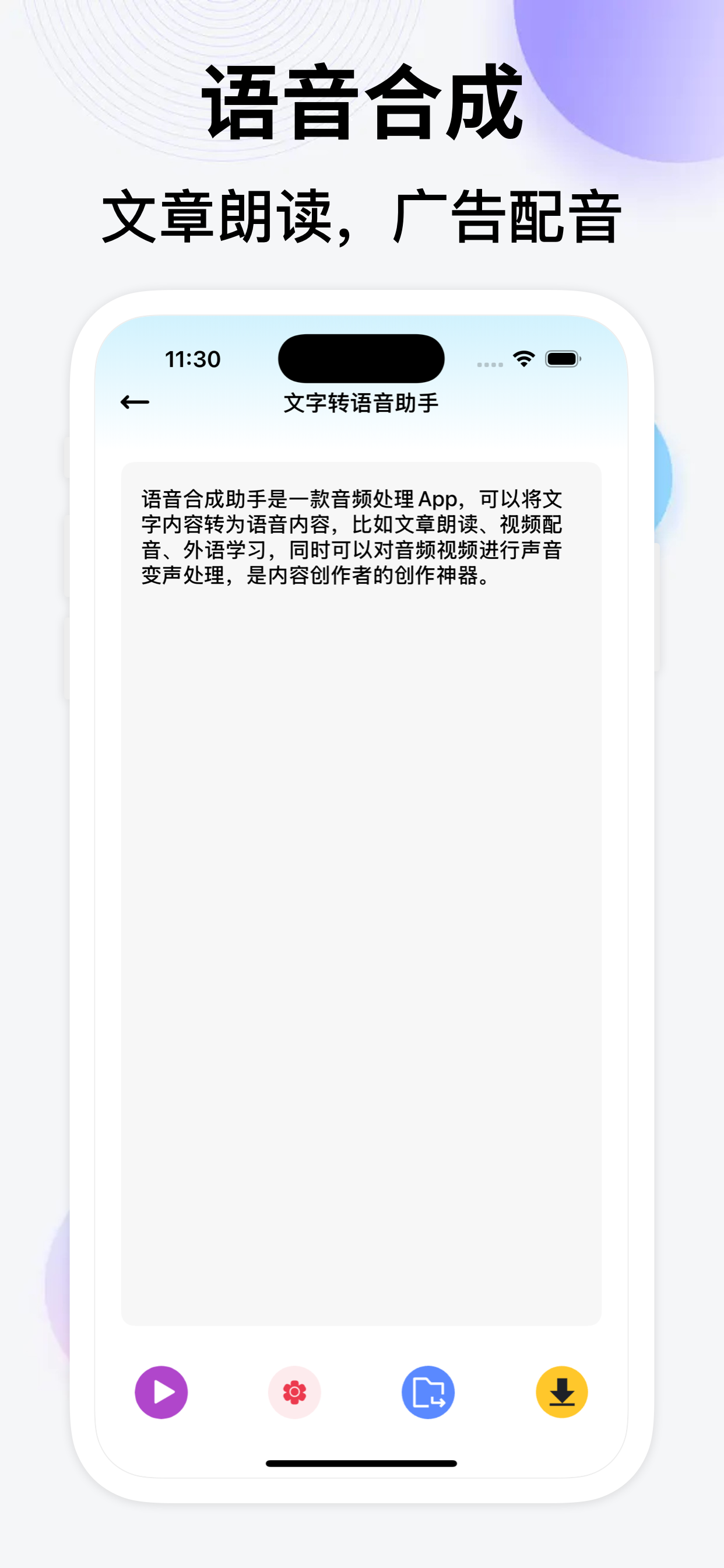This screenshot has width=724, height=1568.
Task: Tap the battery indicator
Action: [x=564, y=359]
